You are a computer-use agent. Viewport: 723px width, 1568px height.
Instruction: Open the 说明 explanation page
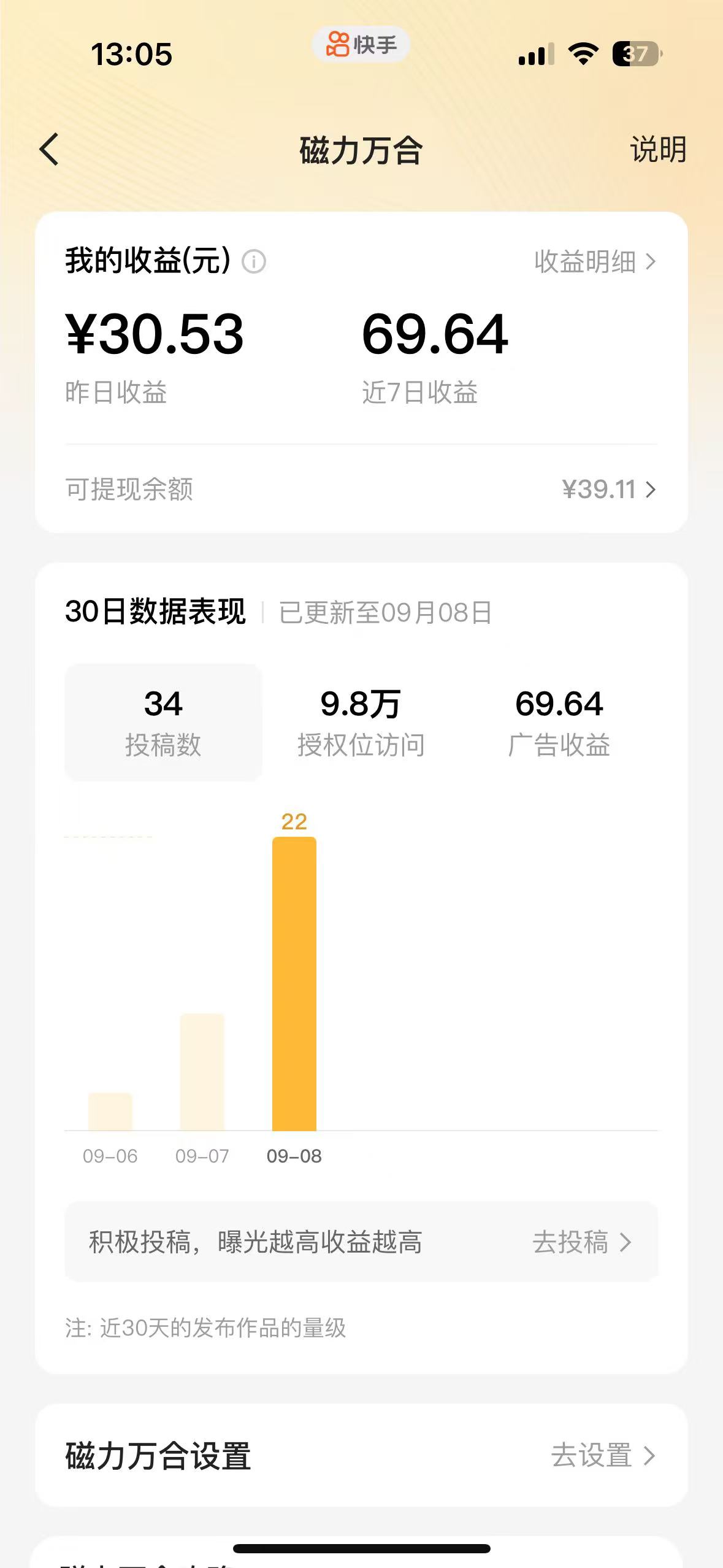[x=658, y=150]
